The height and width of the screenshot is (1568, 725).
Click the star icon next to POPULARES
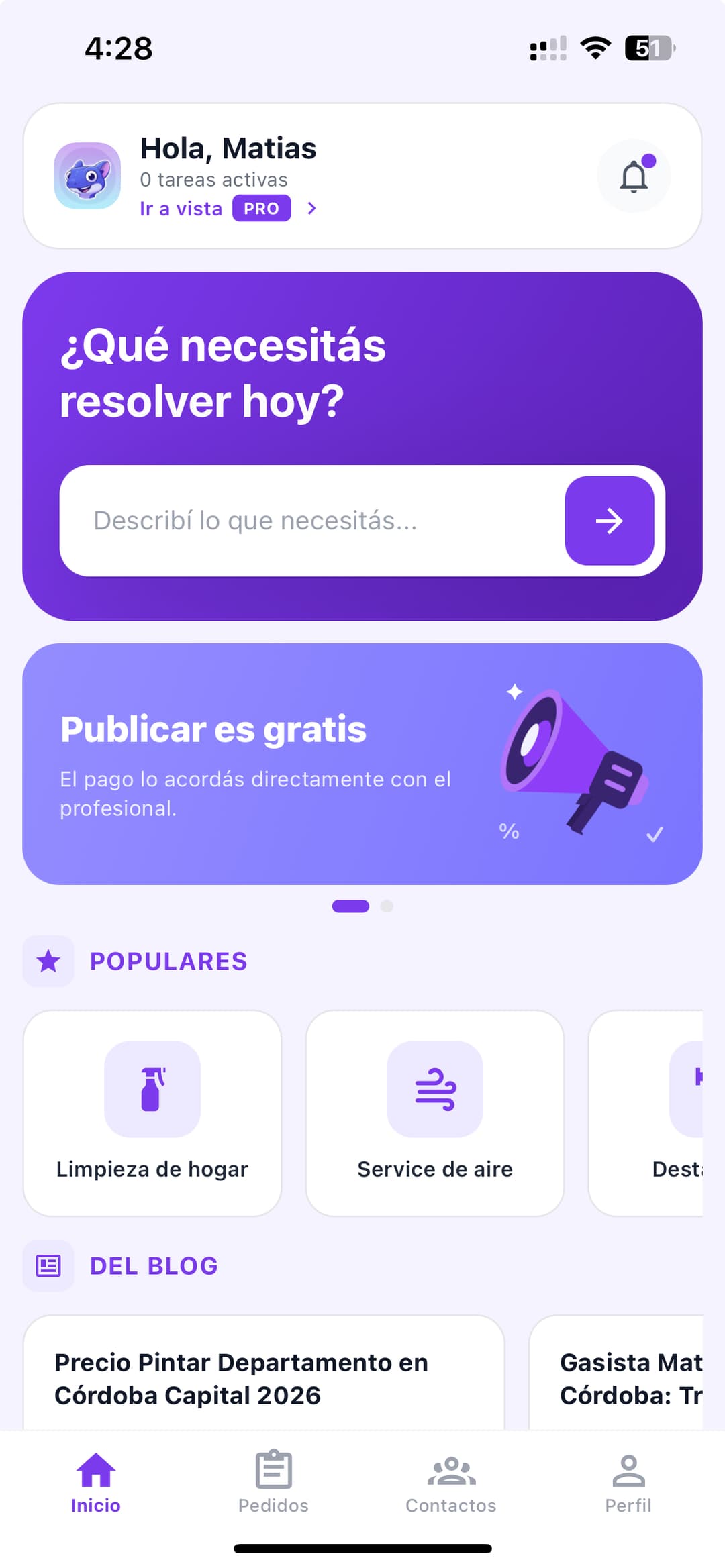[x=48, y=961]
